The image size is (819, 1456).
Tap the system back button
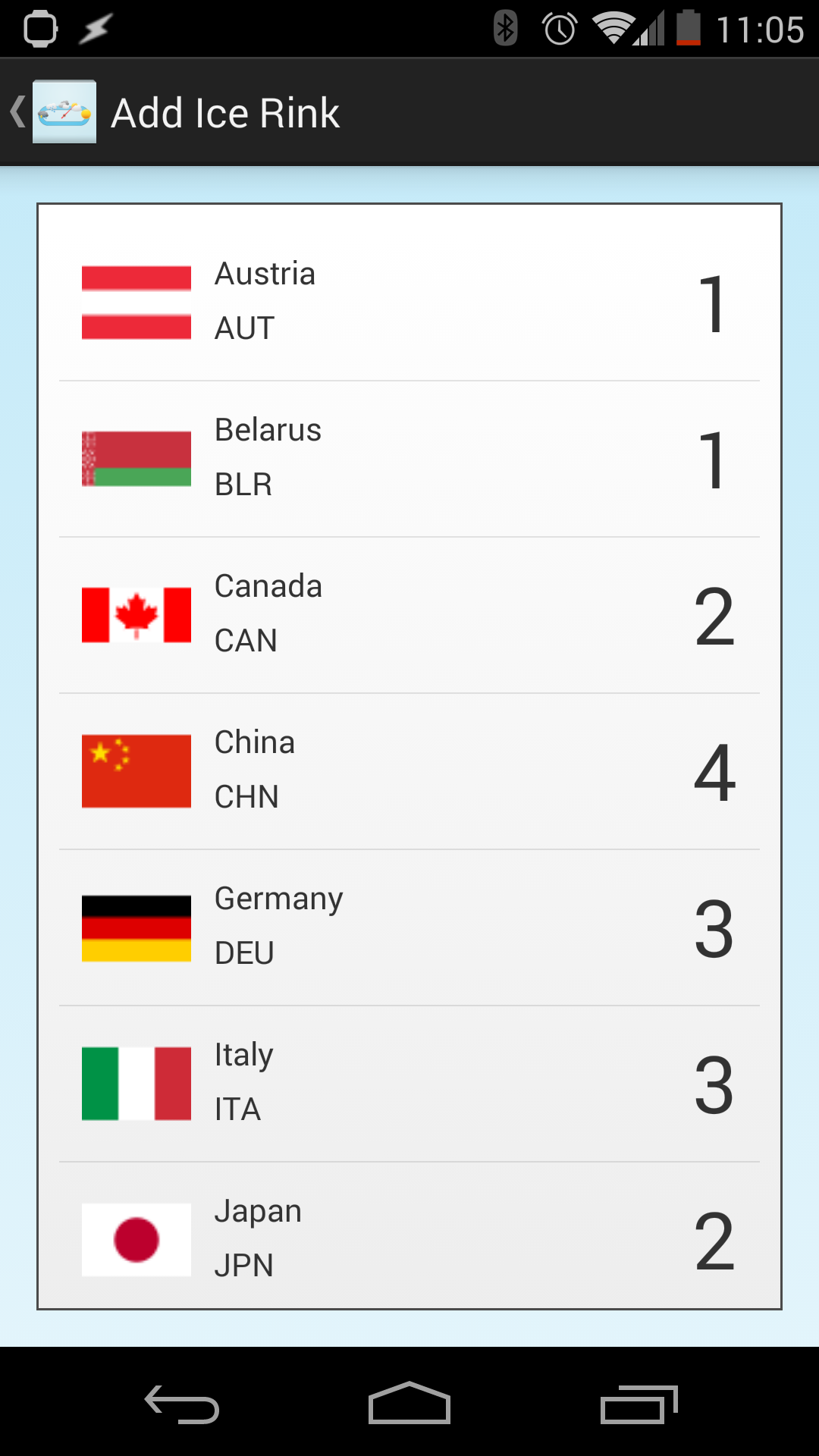[182, 1403]
